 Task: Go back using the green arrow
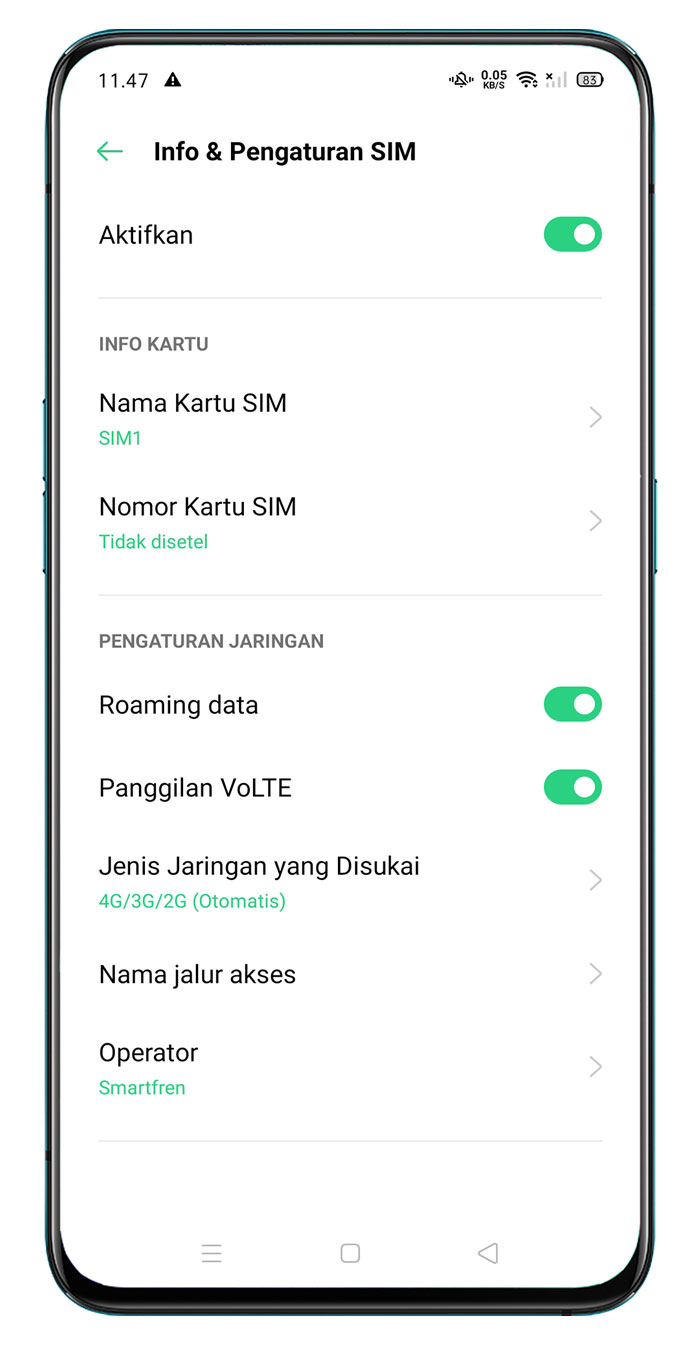pyautogui.click(x=109, y=151)
